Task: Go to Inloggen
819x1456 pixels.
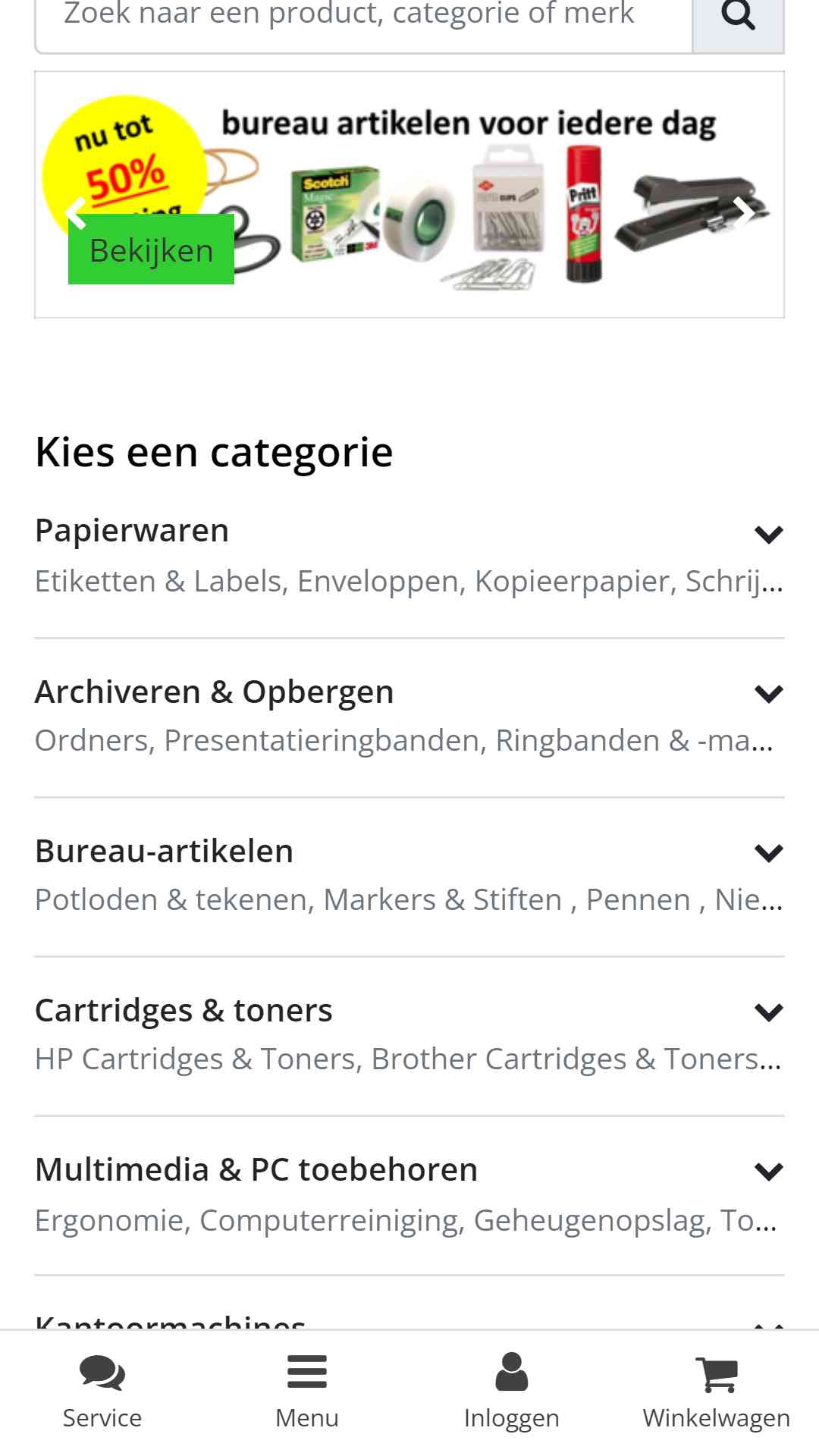Action: tap(512, 1392)
